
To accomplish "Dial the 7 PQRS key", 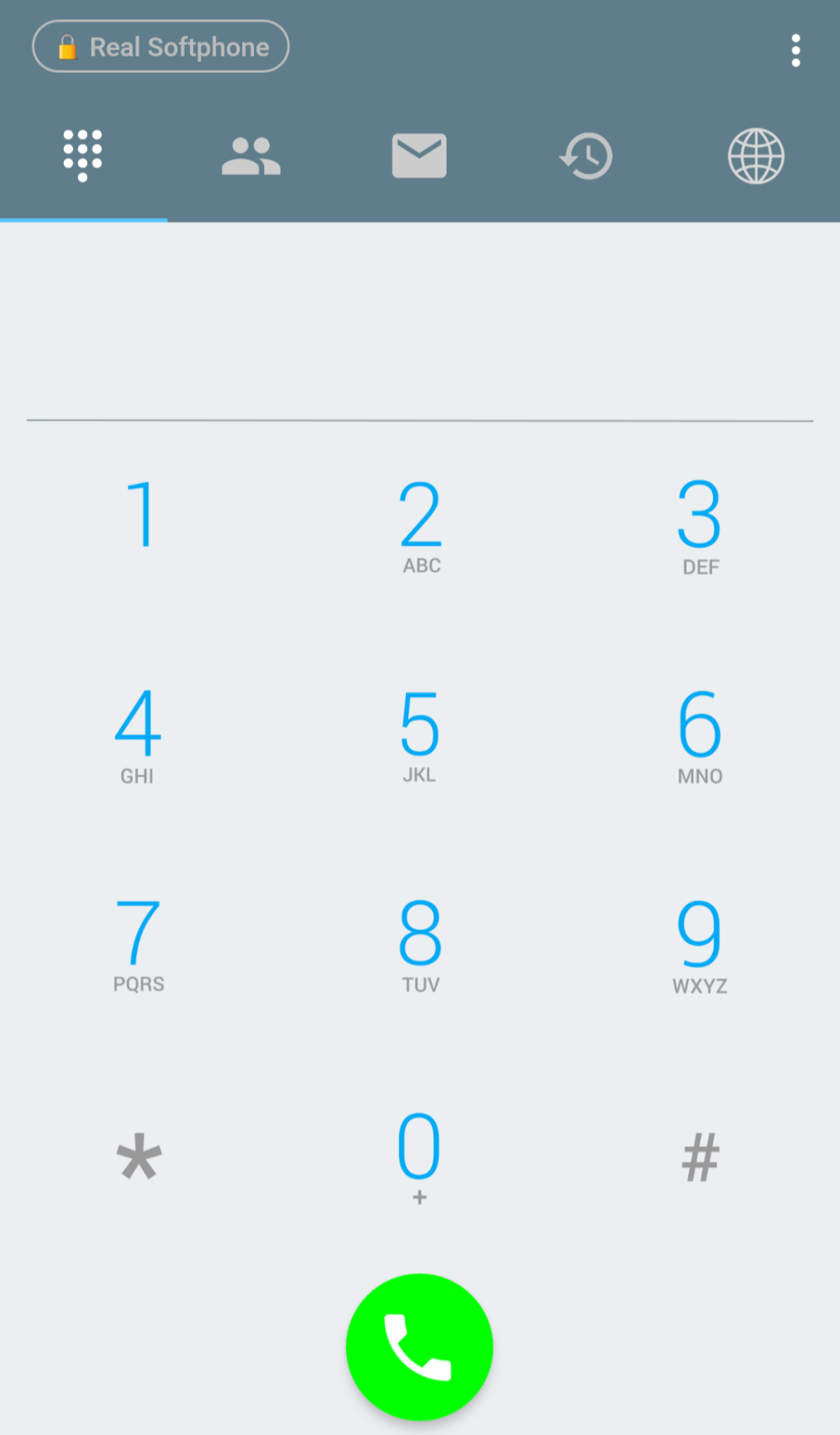I will pyautogui.click(x=139, y=944).
